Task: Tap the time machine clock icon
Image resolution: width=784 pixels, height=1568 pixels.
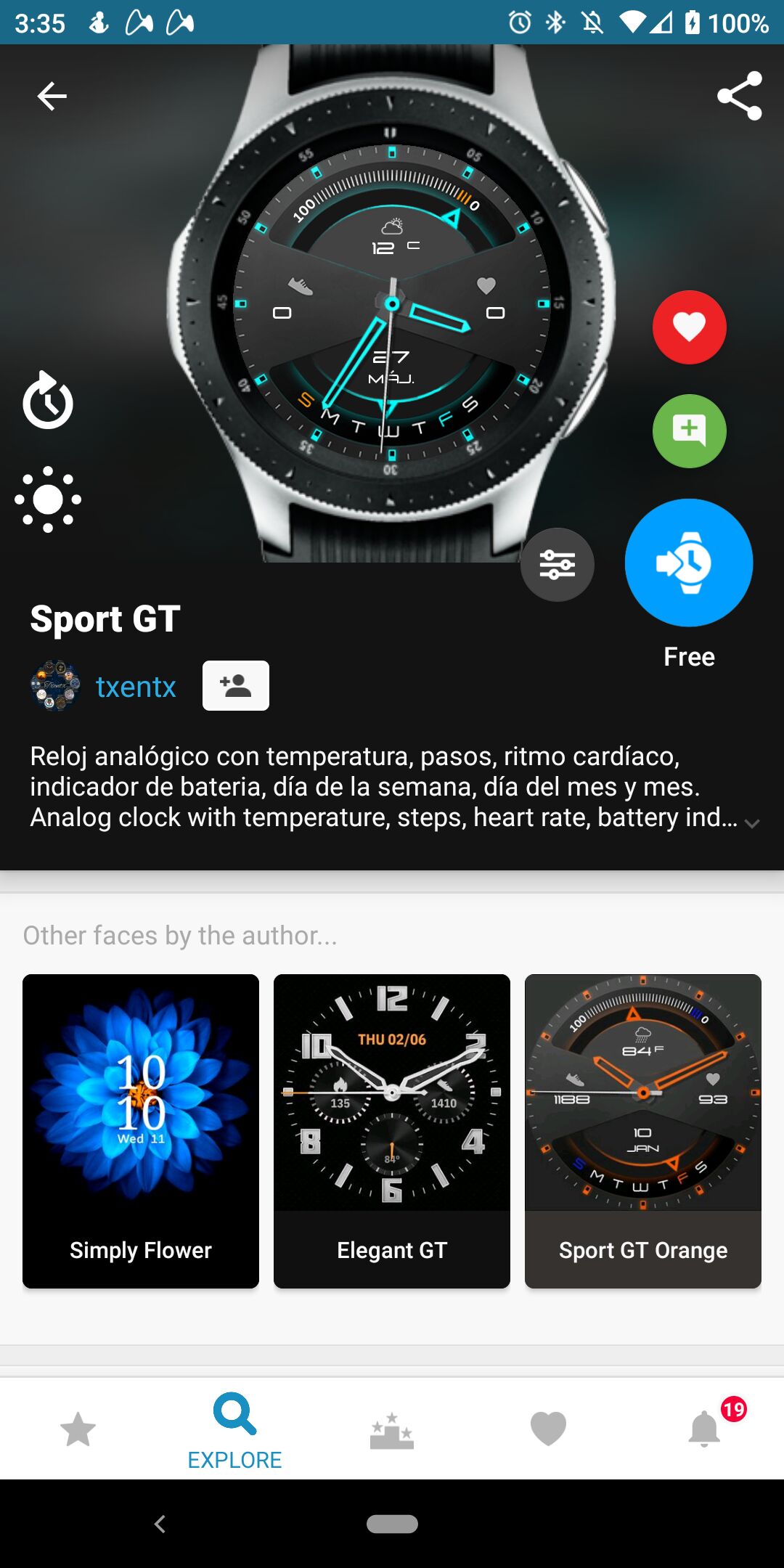Action: [x=48, y=400]
